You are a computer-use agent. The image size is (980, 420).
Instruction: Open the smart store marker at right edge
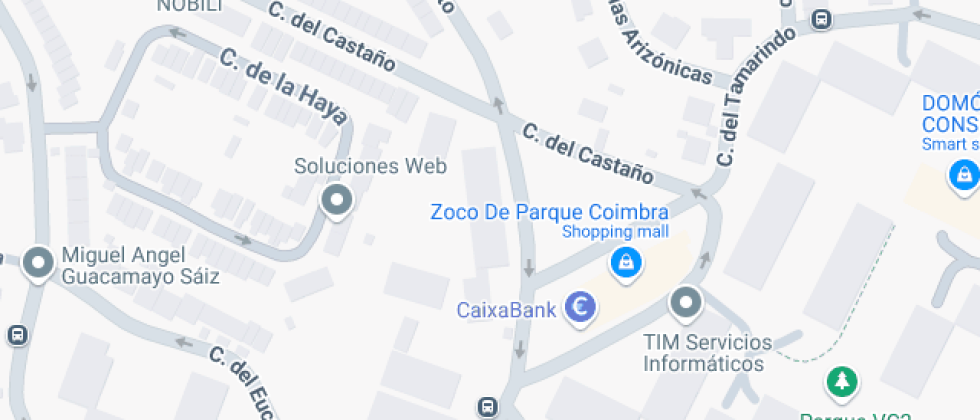pos(963,176)
